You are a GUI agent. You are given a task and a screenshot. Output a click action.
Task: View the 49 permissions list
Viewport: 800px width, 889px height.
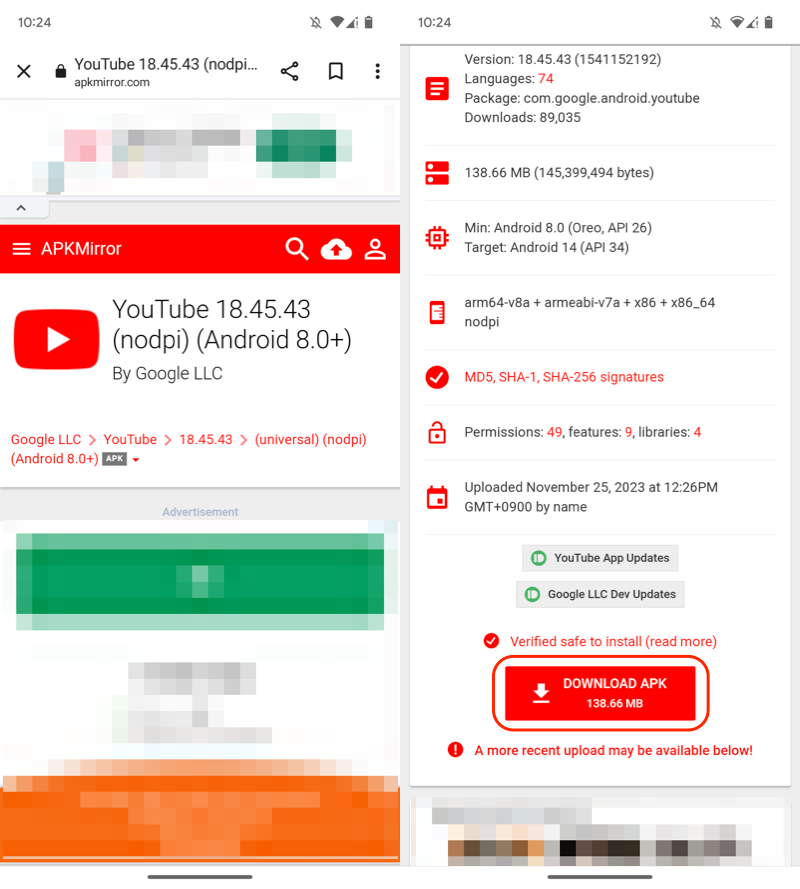pos(554,432)
